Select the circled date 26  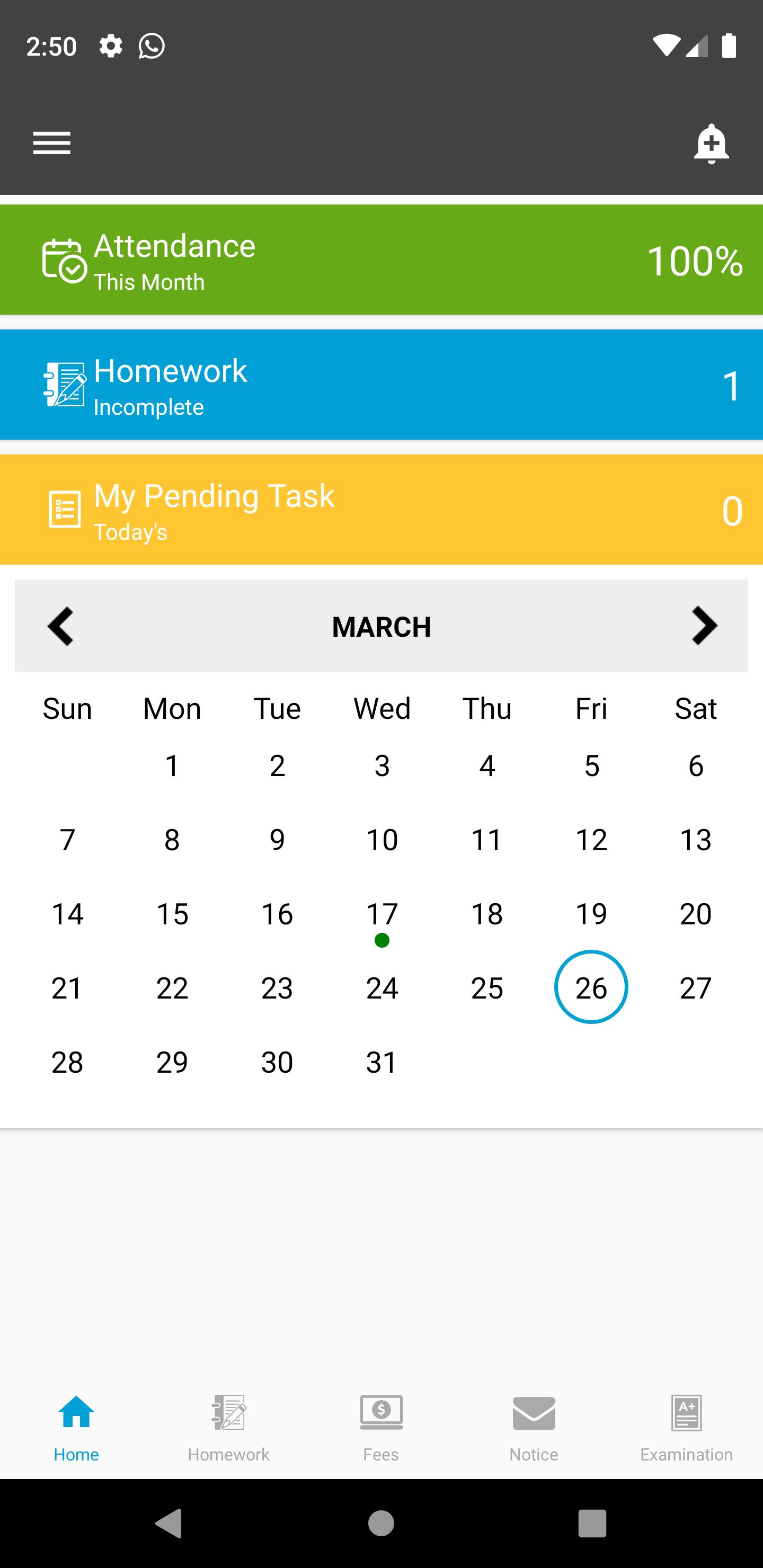(591, 987)
